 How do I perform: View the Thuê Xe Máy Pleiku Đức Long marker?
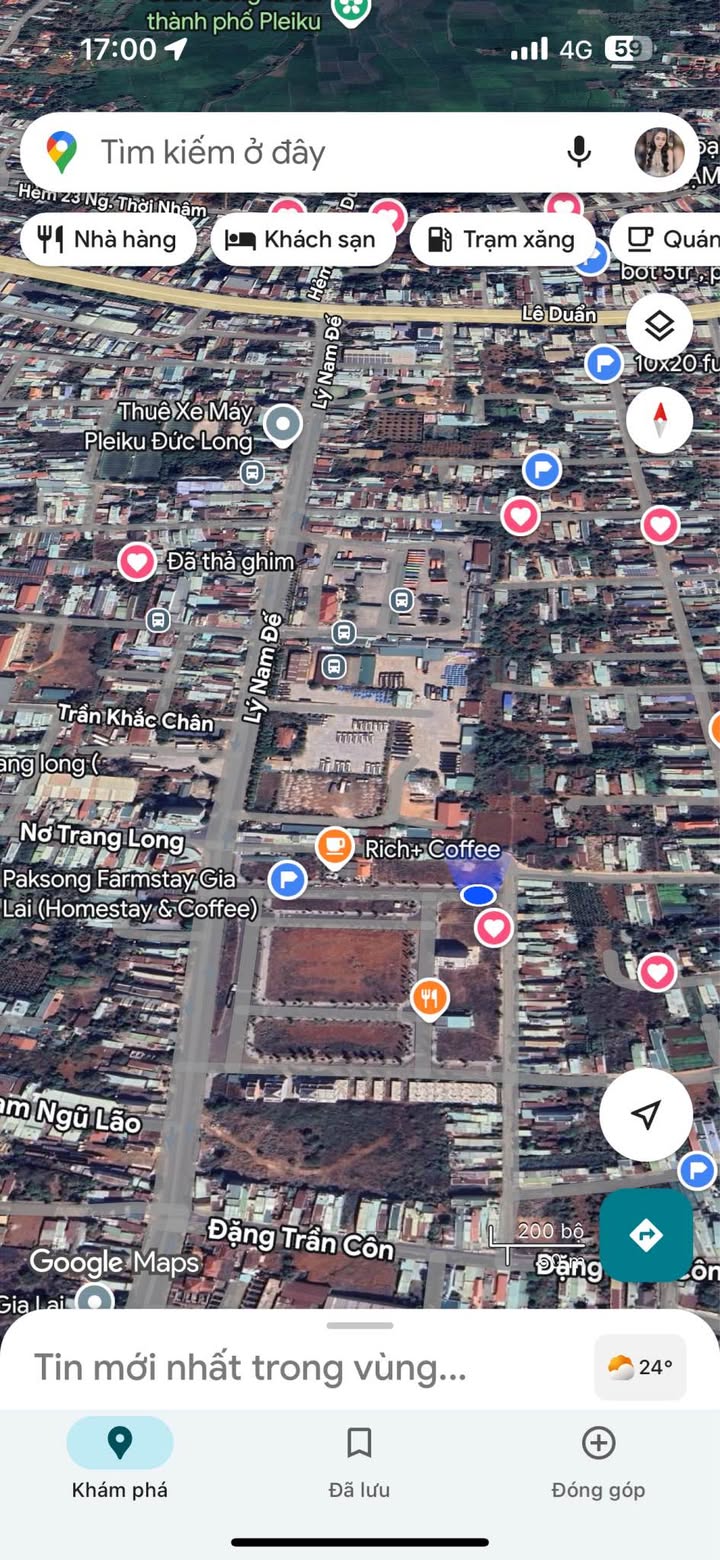click(282, 425)
